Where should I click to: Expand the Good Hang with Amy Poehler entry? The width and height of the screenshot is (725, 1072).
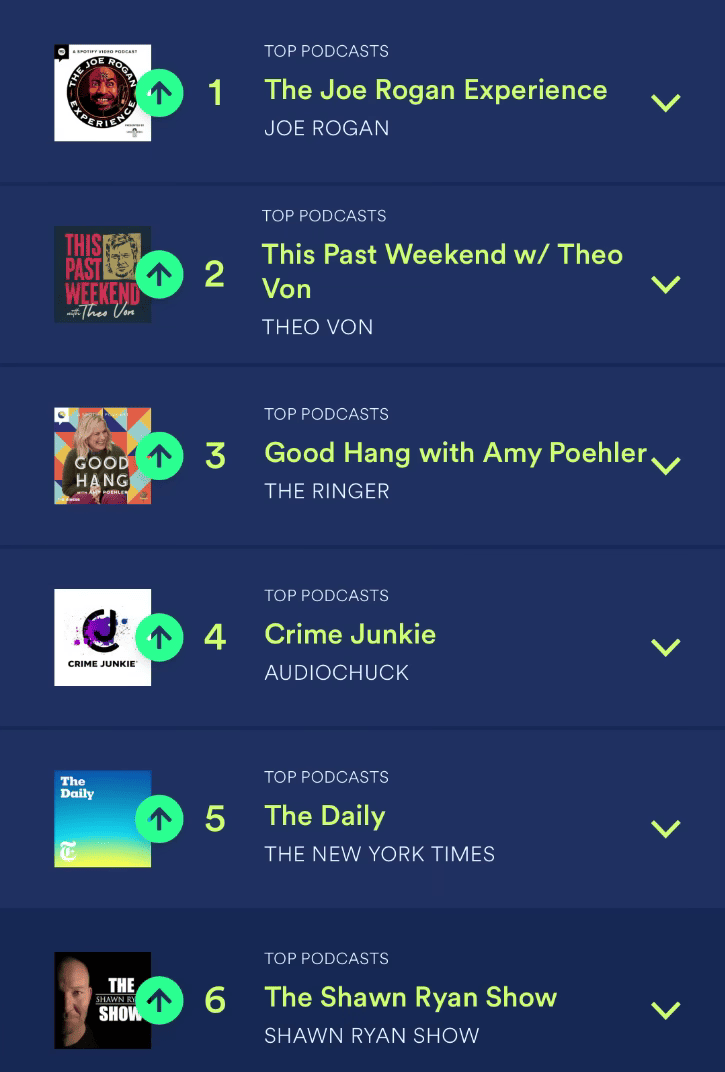pyautogui.click(x=665, y=466)
